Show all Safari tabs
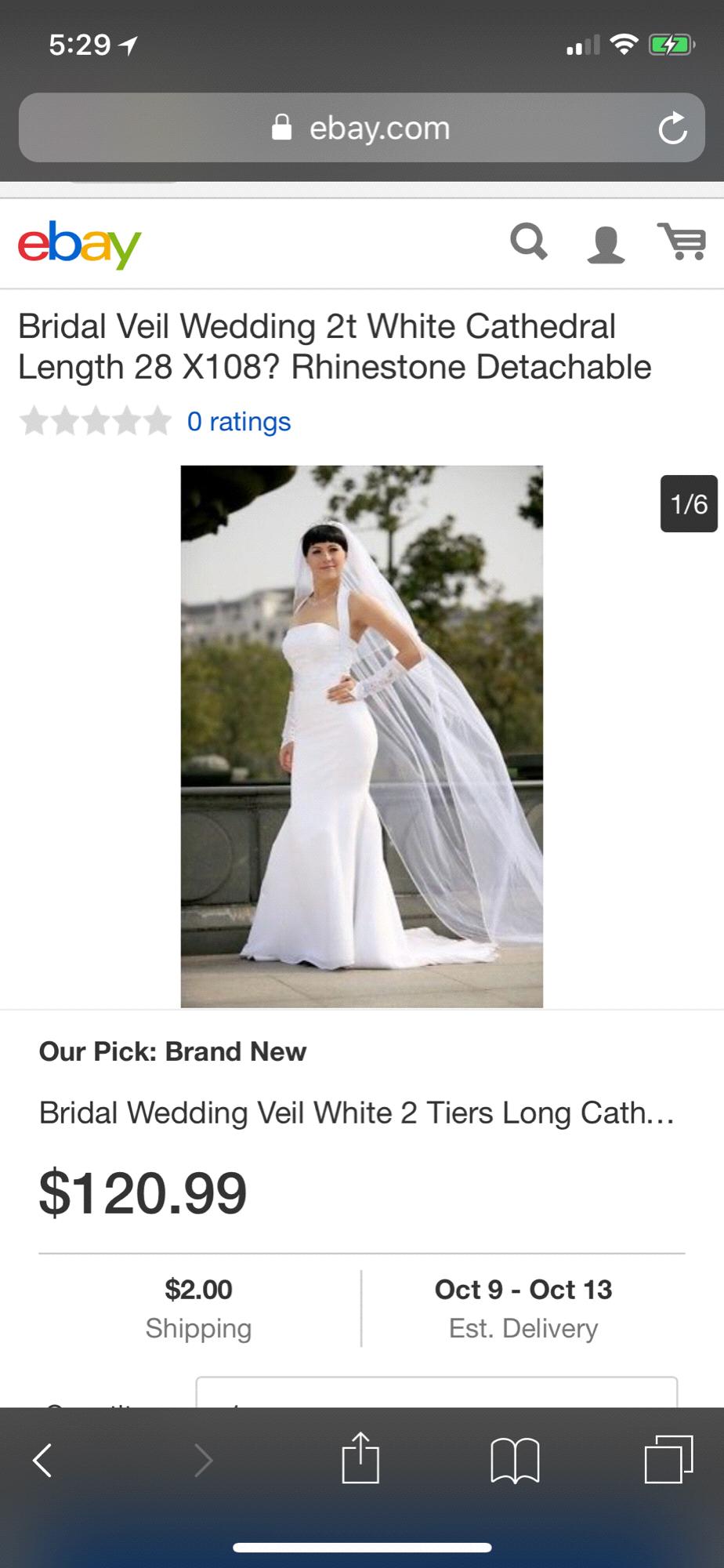724x1568 pixels. click(x=668, y=1460)
